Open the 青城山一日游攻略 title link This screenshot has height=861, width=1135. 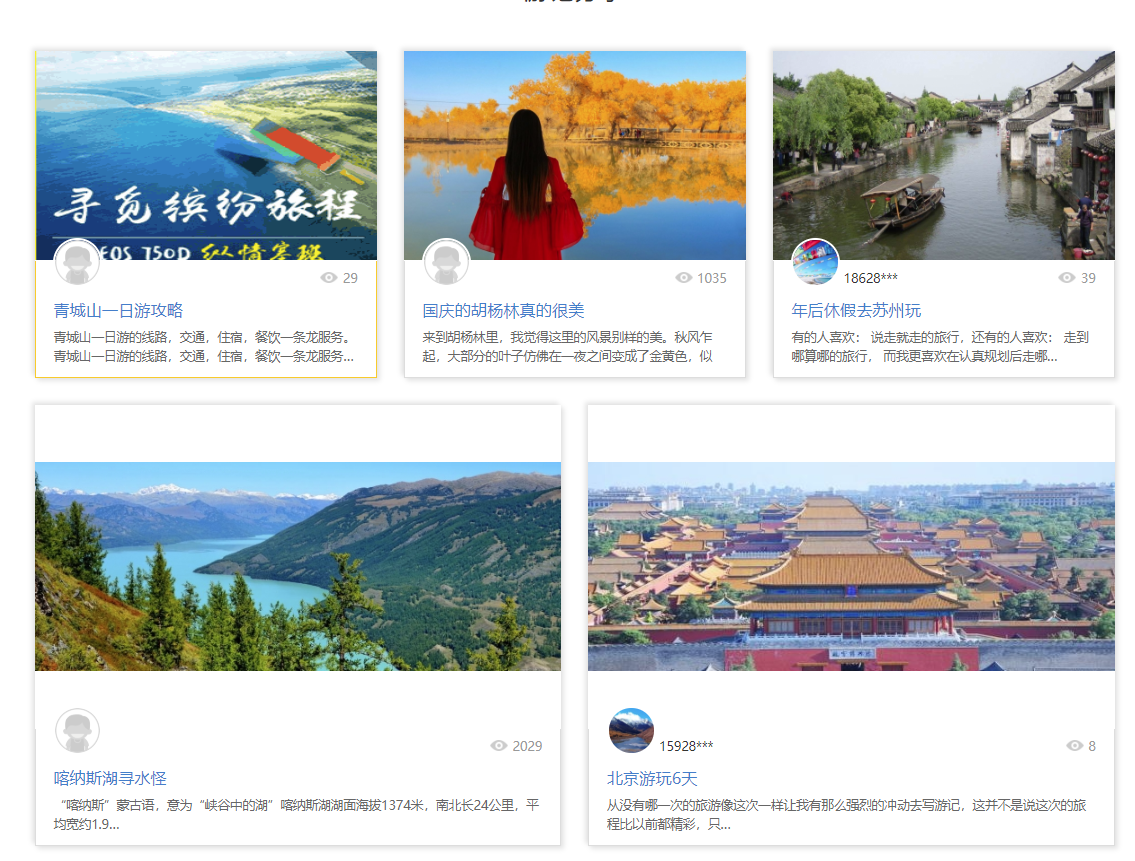[118, 311]
